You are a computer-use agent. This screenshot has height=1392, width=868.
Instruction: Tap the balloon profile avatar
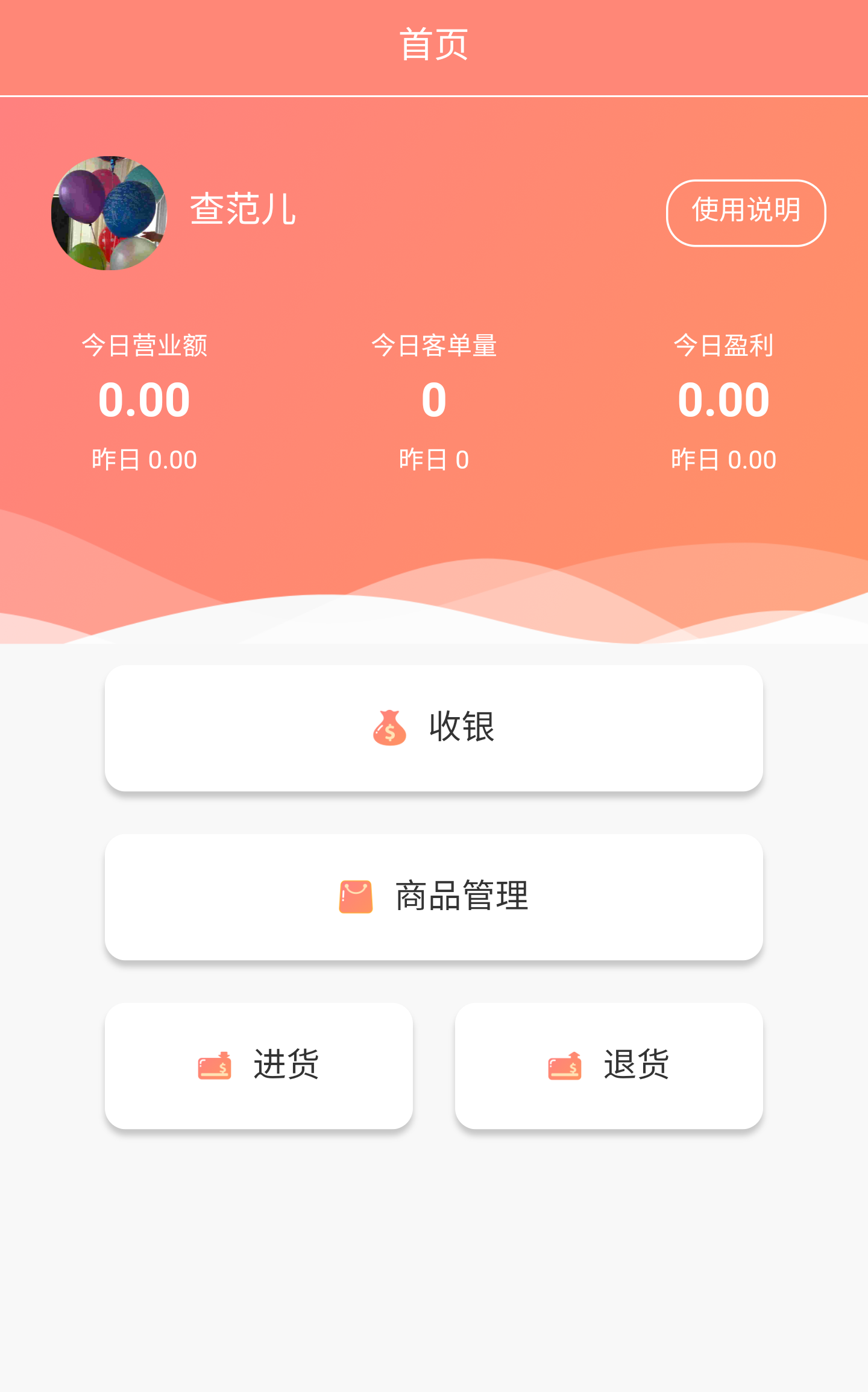[109, 213]
